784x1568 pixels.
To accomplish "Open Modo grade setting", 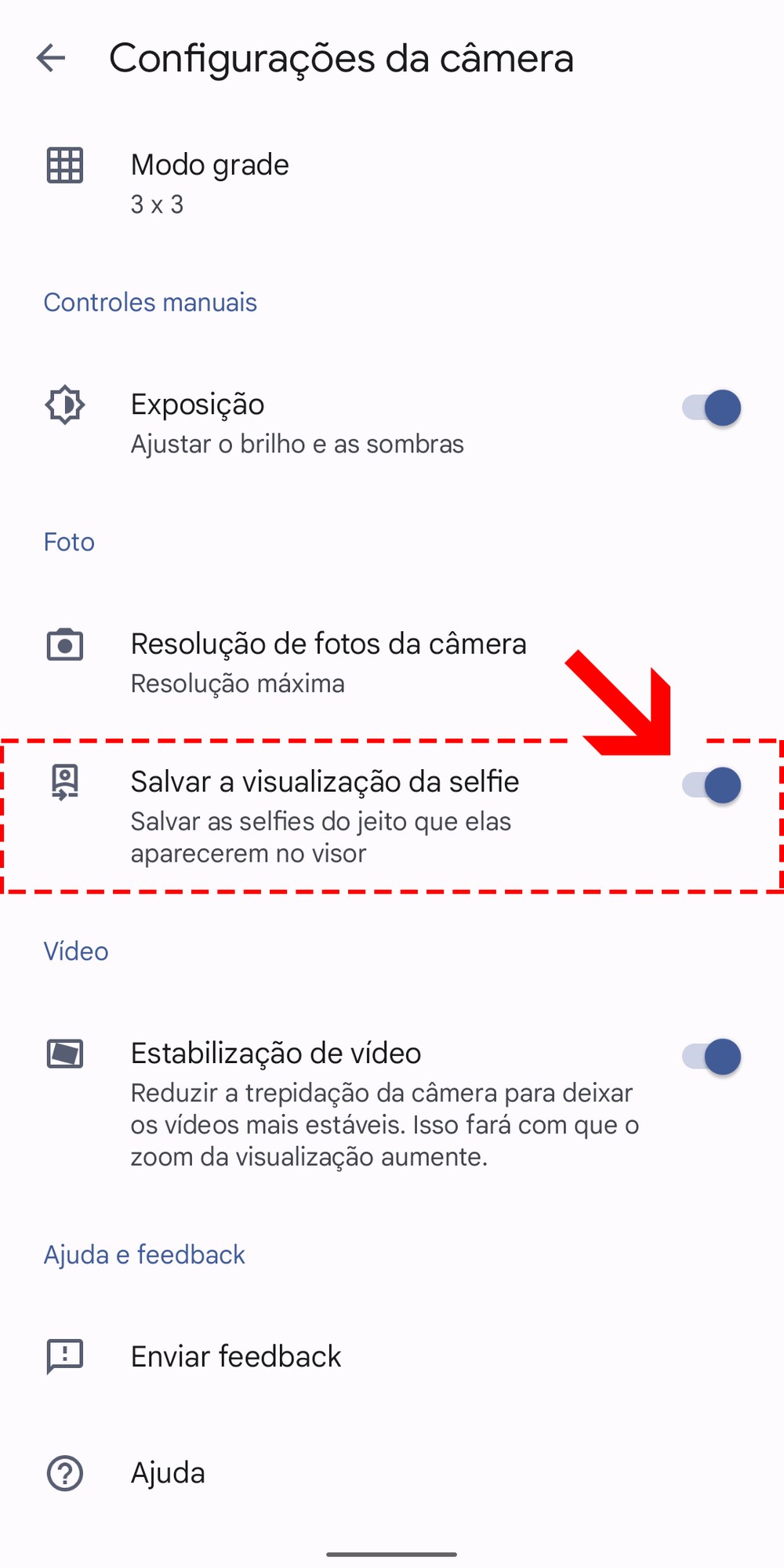I will tap(210, 182).
